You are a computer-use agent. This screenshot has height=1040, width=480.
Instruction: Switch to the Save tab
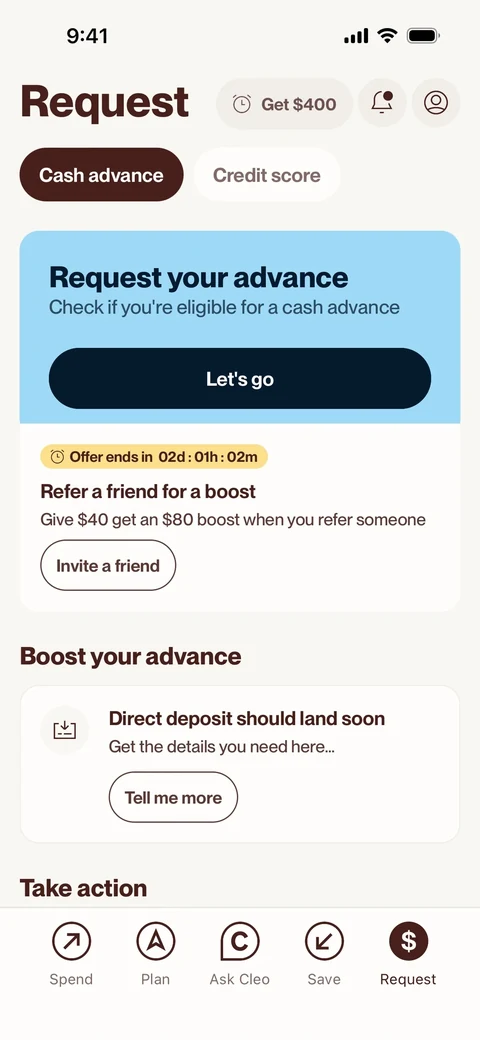pyautogui.click(x=324, y=954)
